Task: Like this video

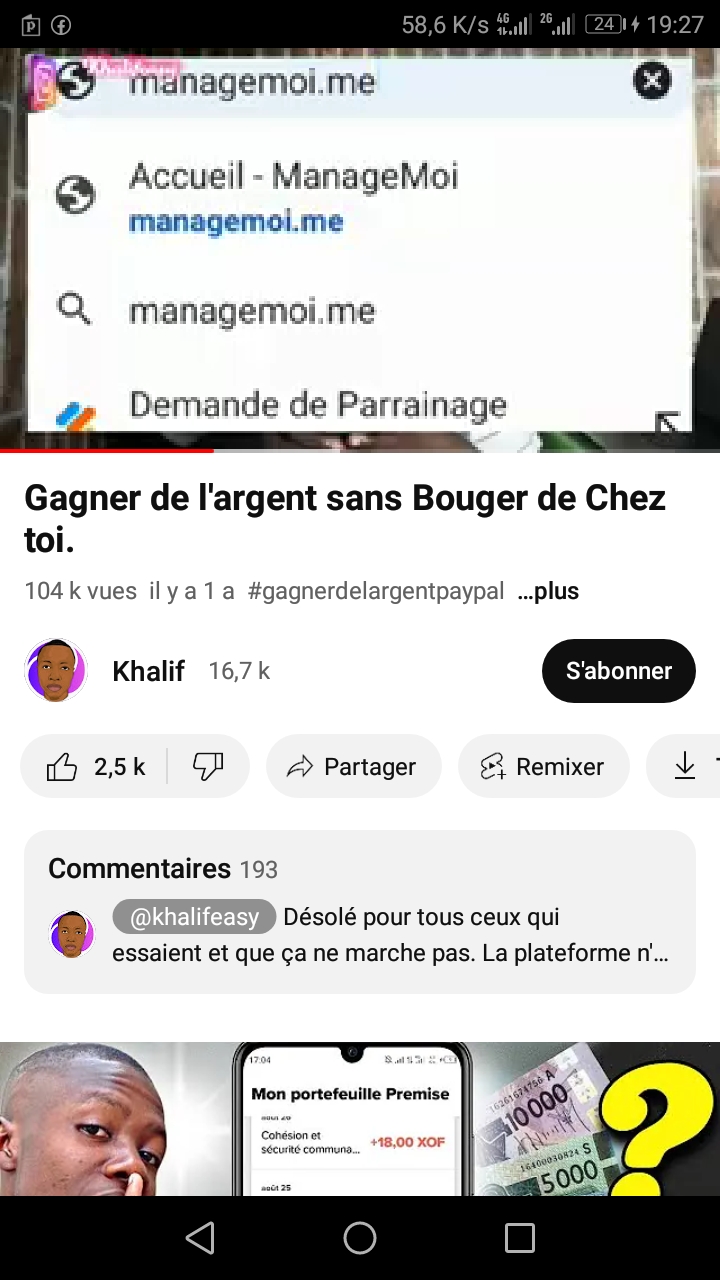Action: [x=96, y=767]
